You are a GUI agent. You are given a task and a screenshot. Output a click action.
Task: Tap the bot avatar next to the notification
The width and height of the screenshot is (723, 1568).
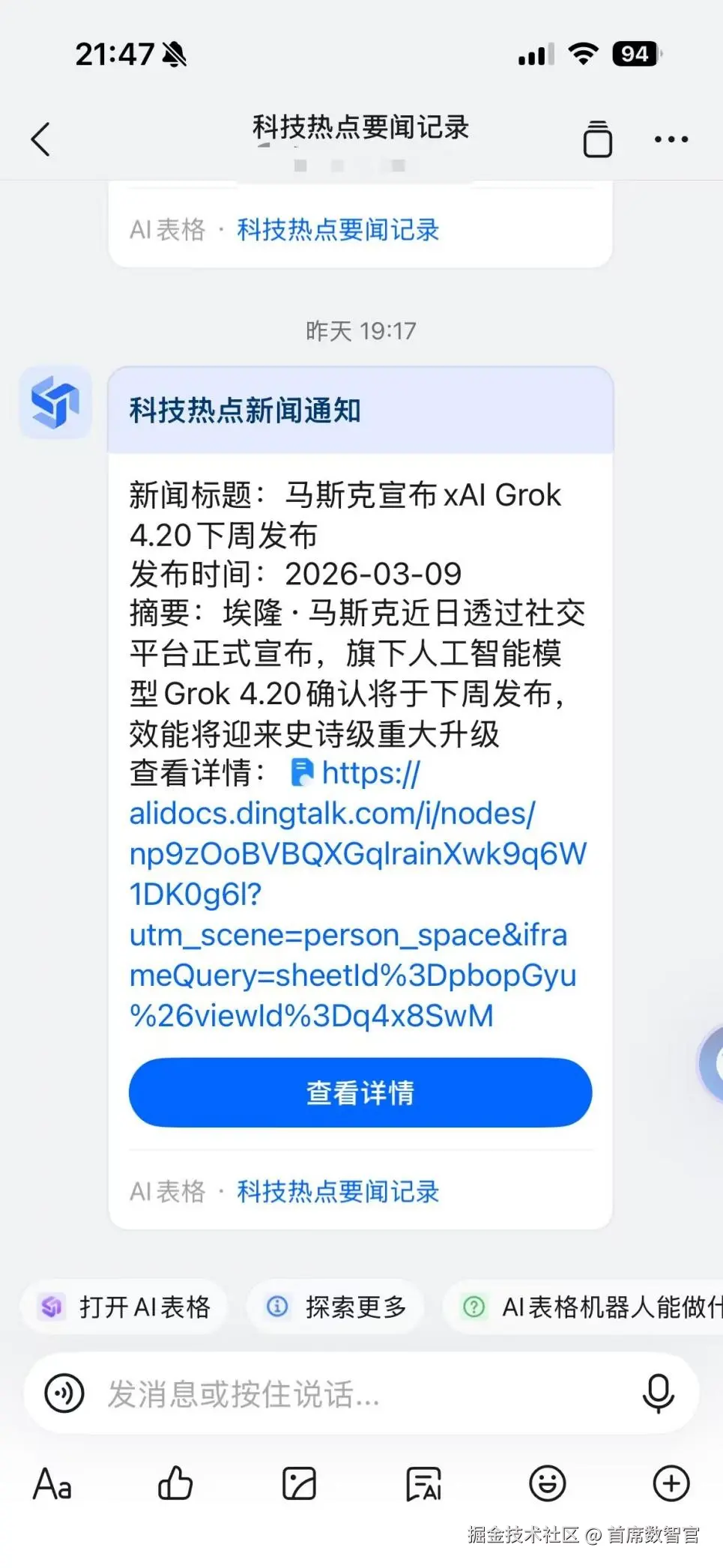(x=55, y=402)
